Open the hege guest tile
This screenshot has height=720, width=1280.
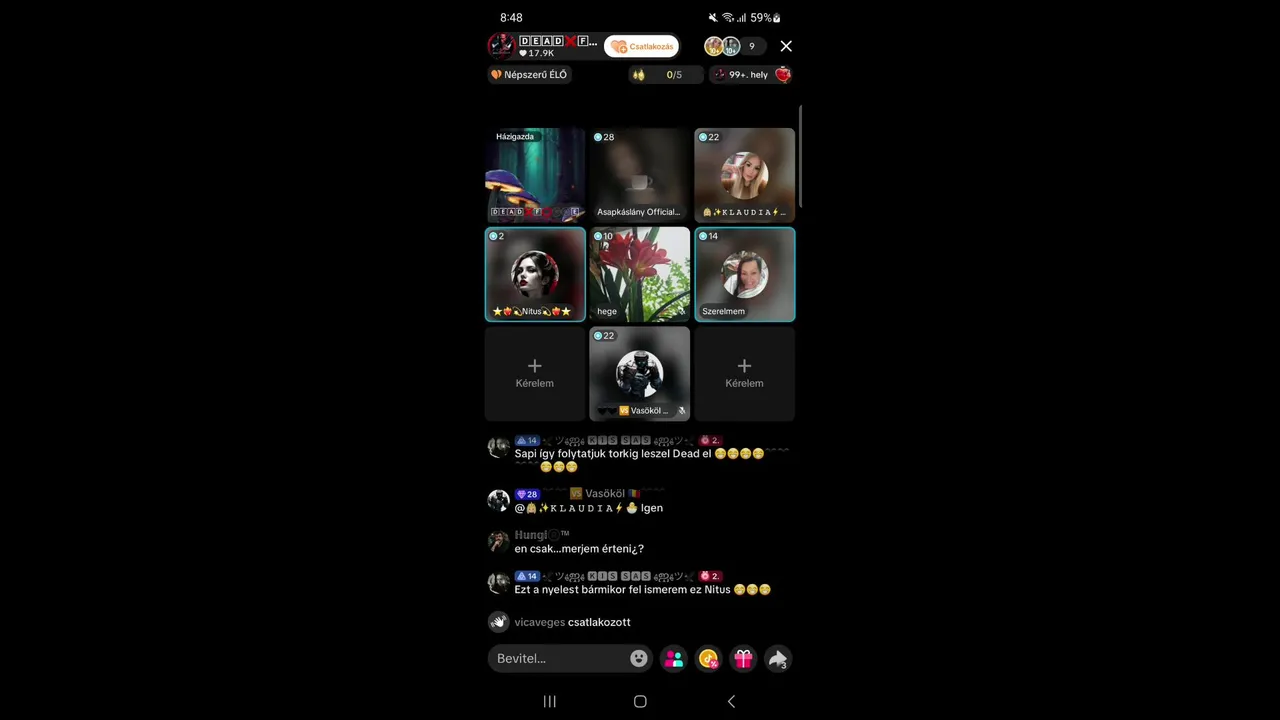point(639,274)
